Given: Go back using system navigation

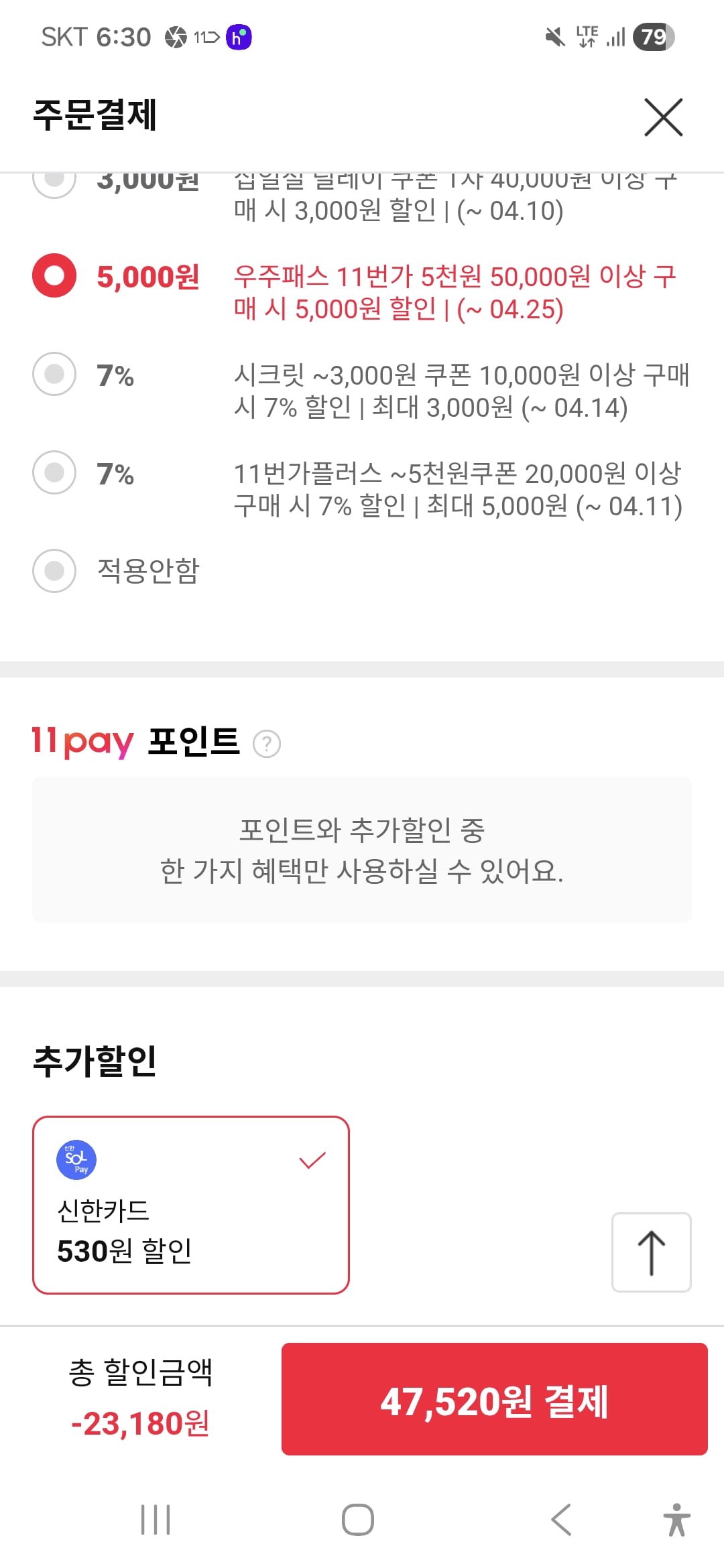Looking at the screenshot, I should click(x=561, y=1519).
